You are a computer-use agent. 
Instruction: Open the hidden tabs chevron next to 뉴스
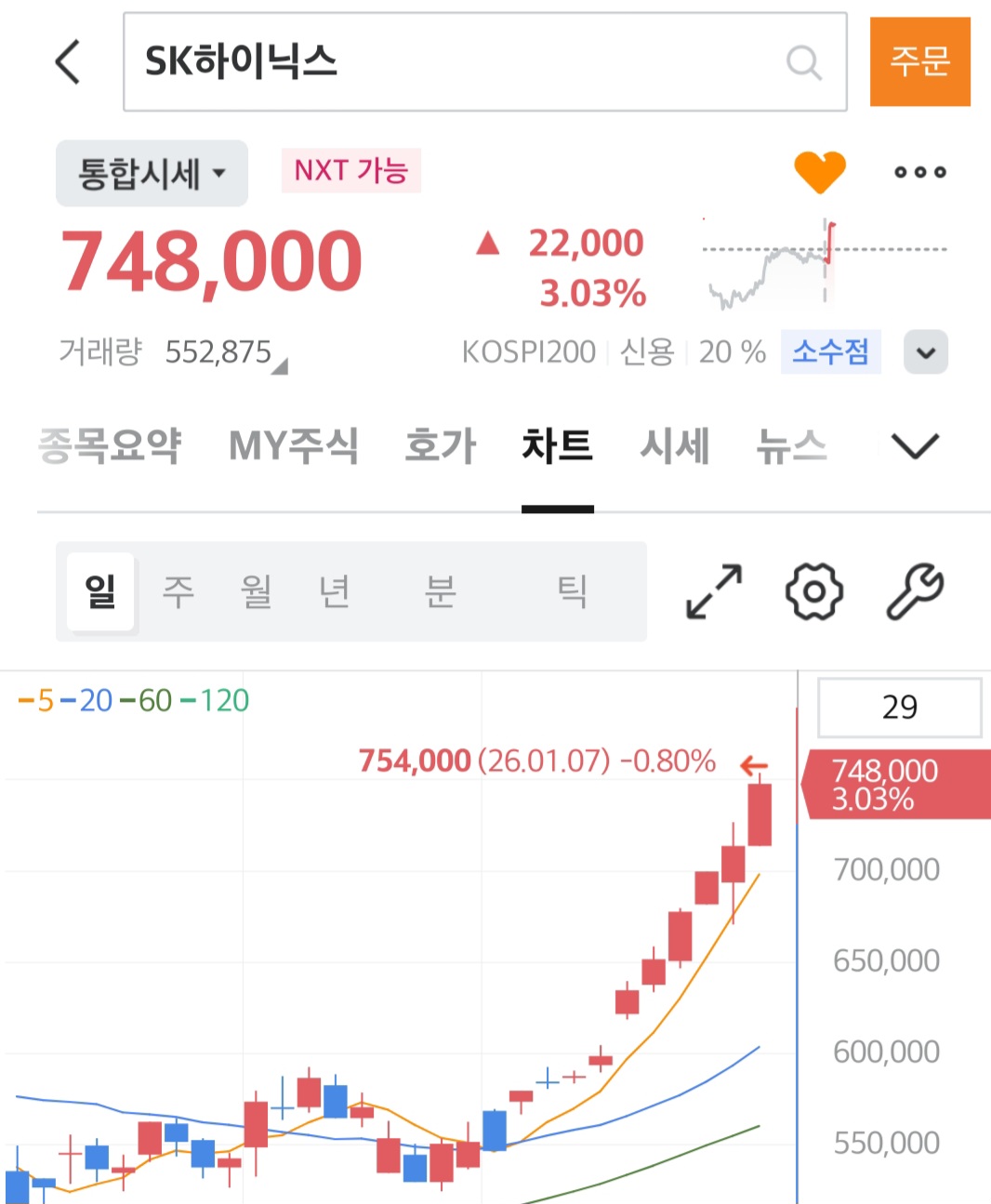[915, 446]
